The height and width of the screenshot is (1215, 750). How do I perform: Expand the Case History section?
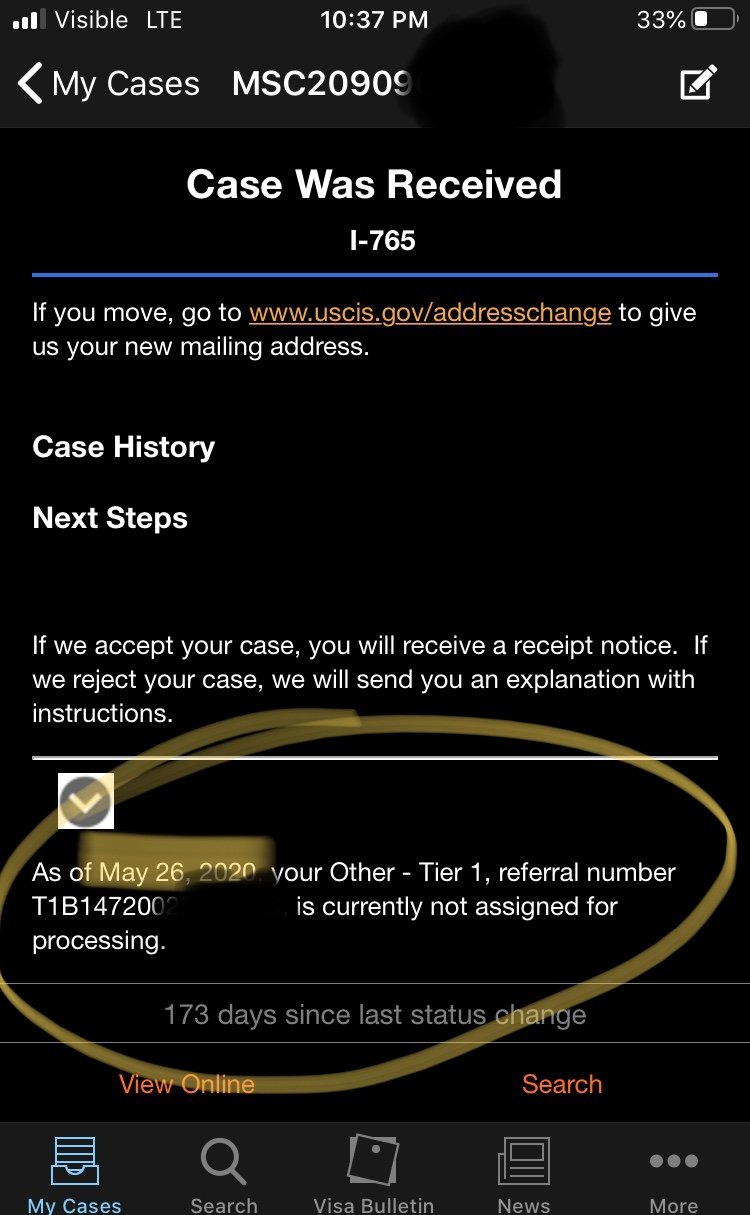123,446
